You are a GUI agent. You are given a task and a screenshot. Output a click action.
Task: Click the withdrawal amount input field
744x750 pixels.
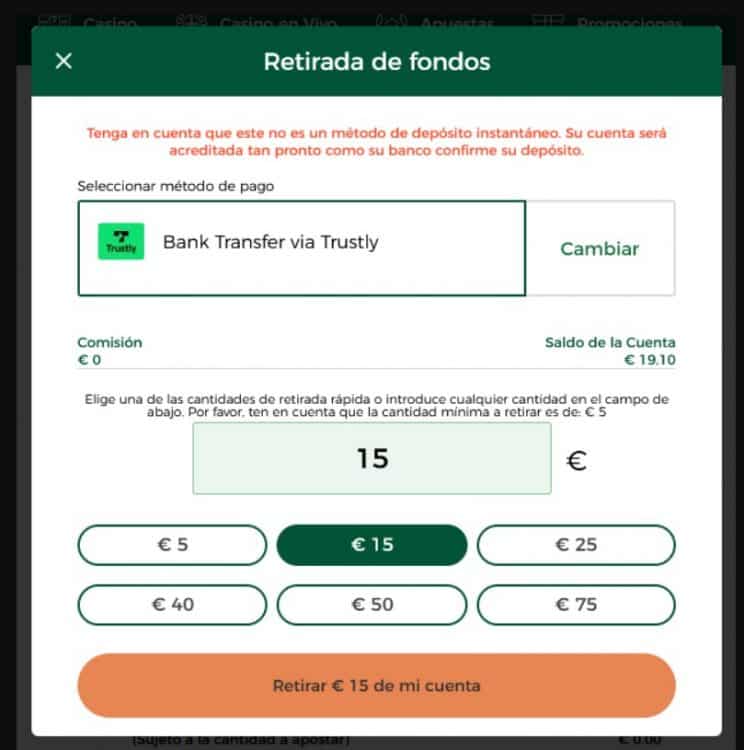(371, 459)
